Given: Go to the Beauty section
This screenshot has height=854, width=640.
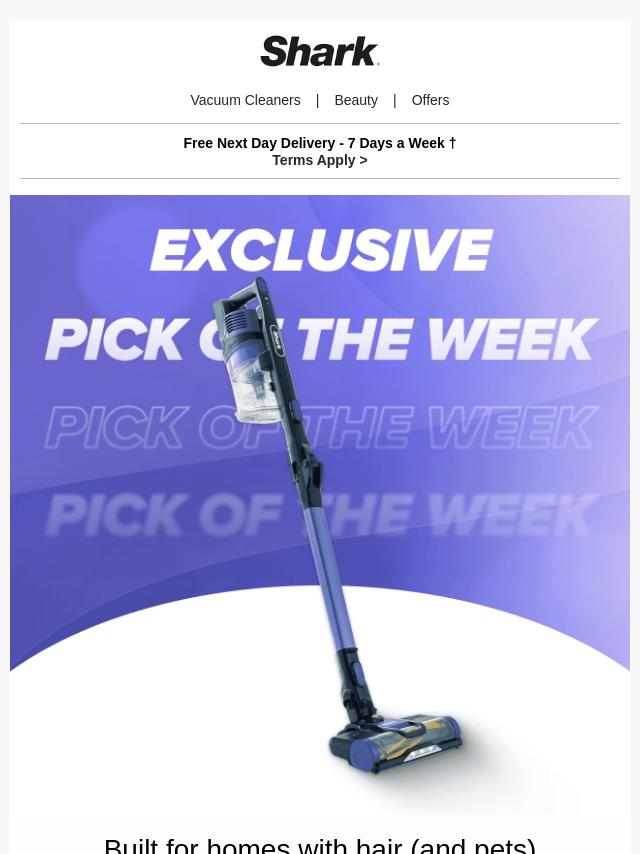Looking at the screenshot, I should 356,100.
